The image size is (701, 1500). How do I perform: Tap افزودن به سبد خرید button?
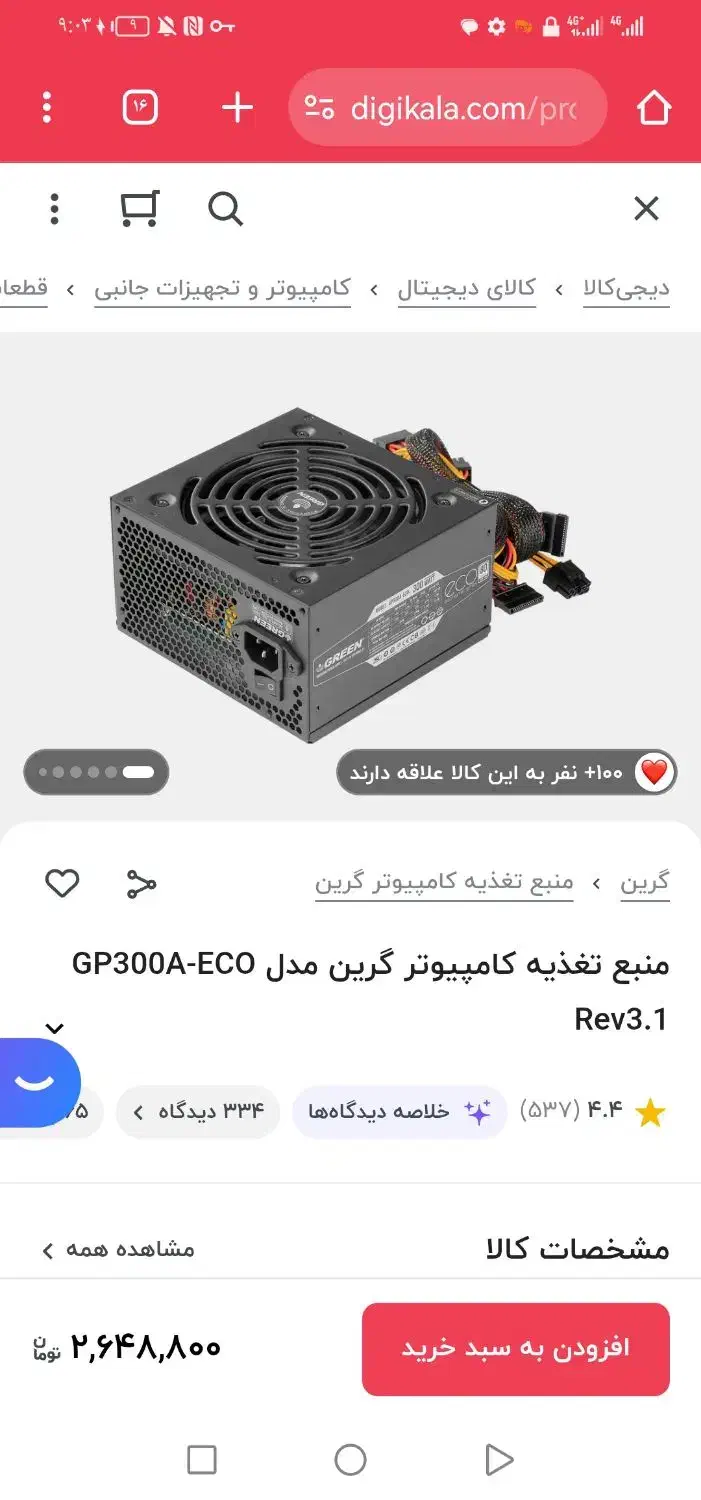[x=515, y=1348]
